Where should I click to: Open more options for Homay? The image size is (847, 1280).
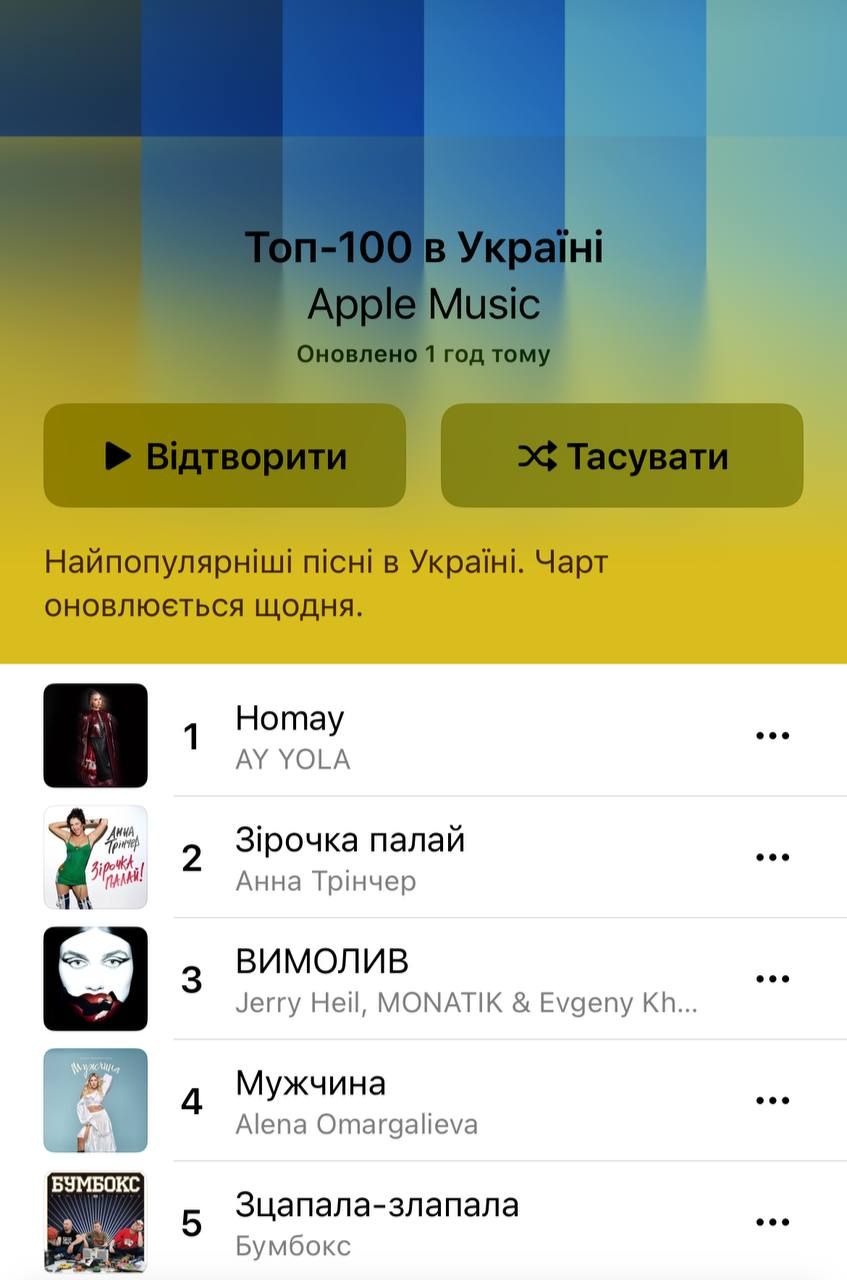pyautogui.click(x=772, y=736)
